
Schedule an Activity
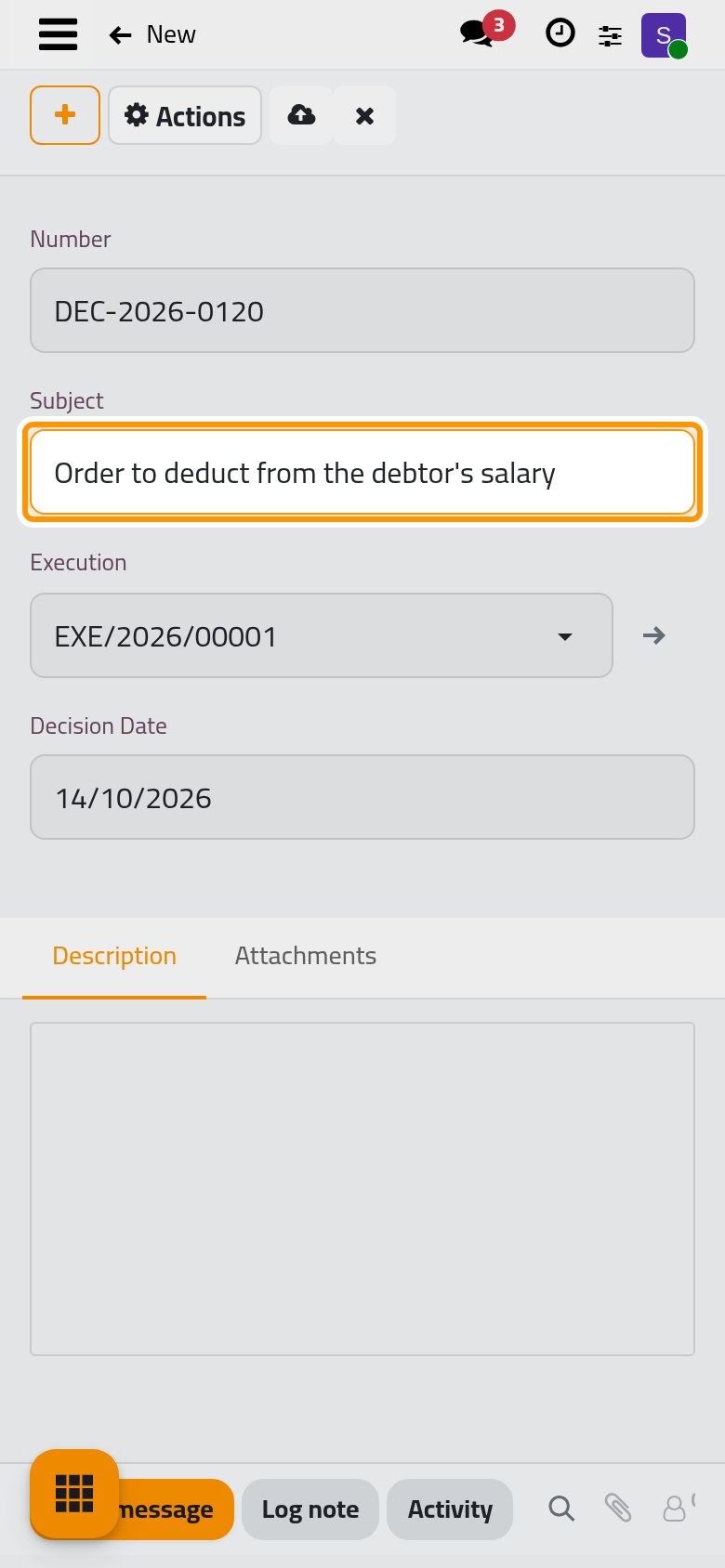coord(450,1509)
